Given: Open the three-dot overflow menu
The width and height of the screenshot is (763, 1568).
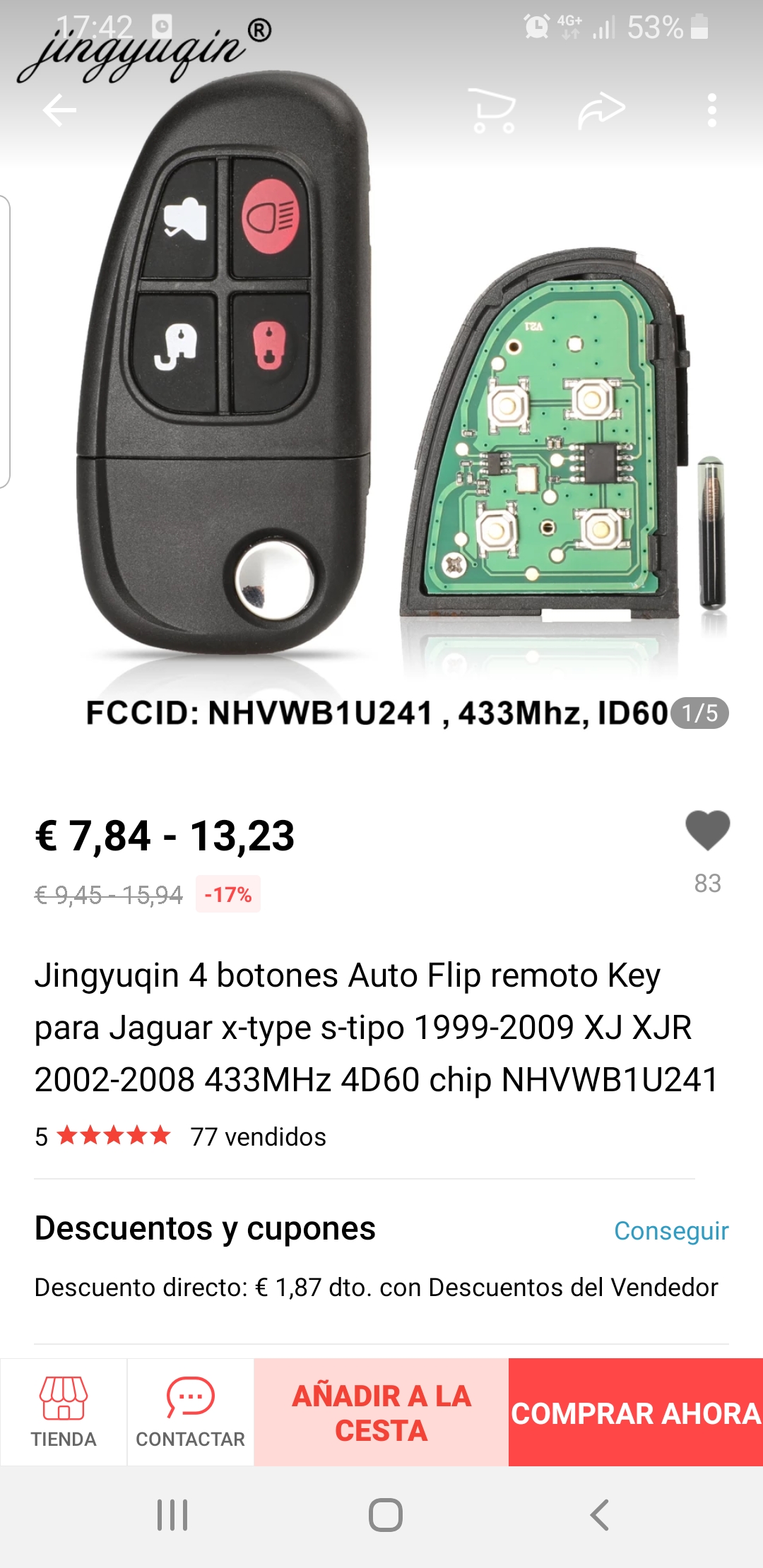Looking at the screenshot, I should point(711,110).
